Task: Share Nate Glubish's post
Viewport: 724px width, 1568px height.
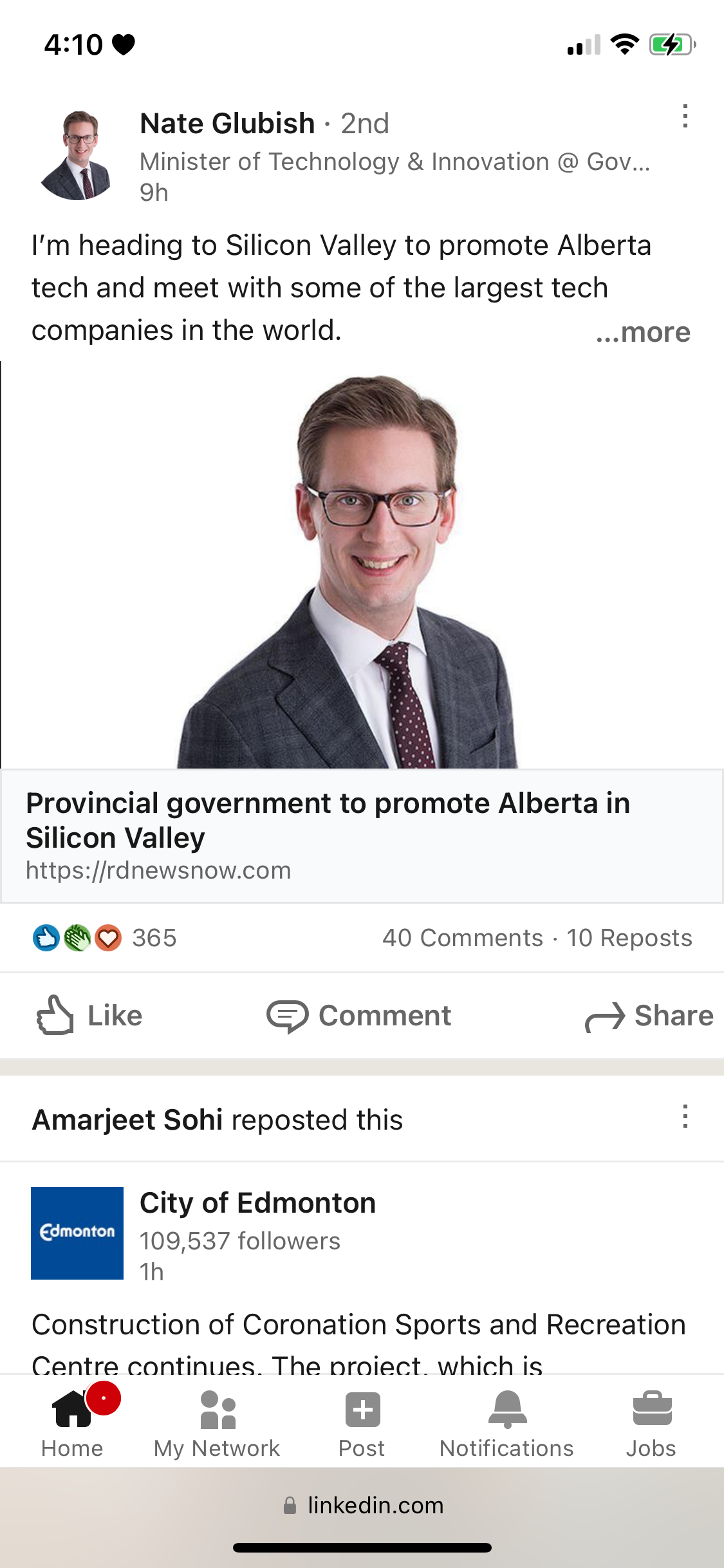Action: 649,1016
